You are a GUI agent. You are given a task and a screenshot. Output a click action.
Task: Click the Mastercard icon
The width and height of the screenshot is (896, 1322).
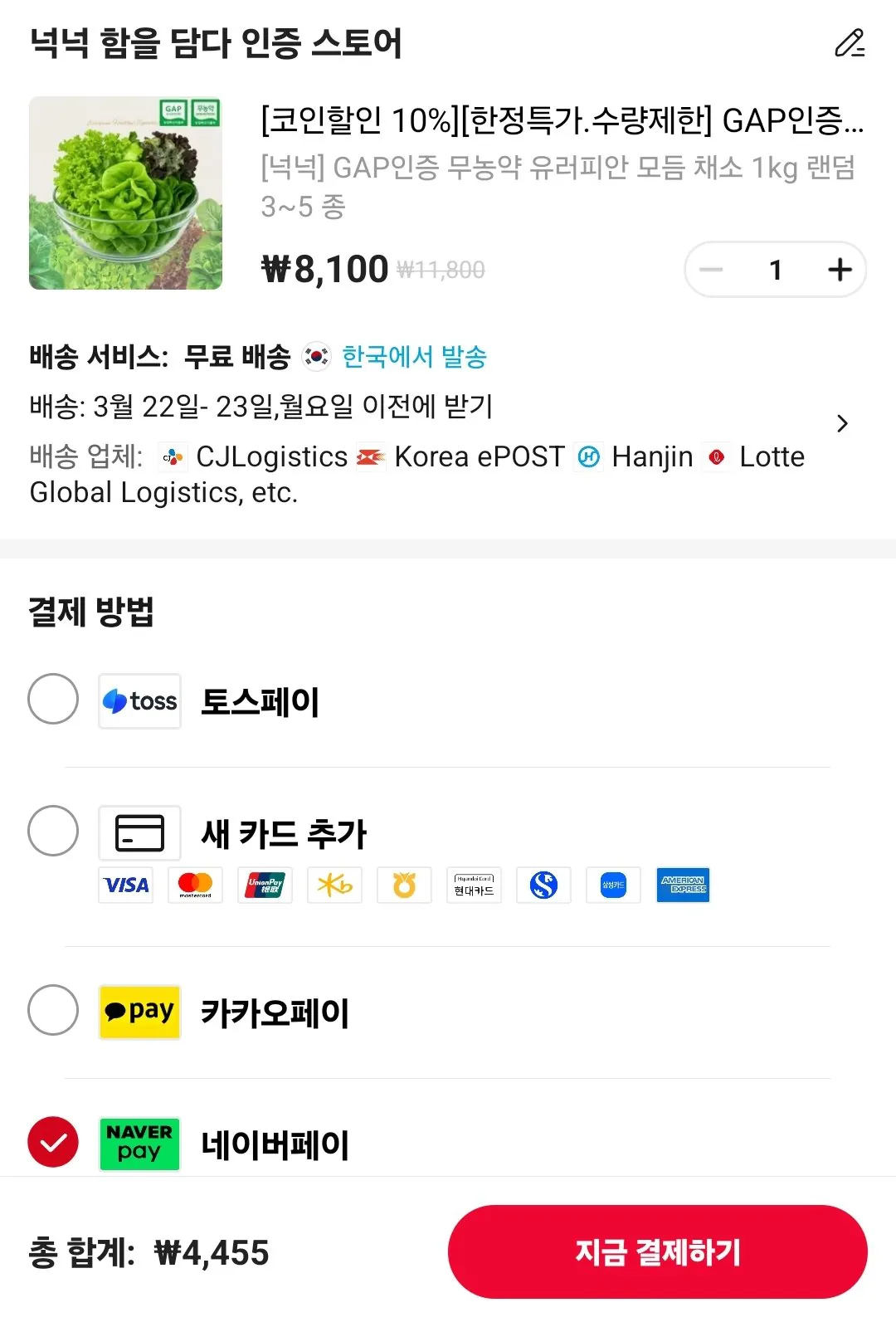tap(195, 885)
